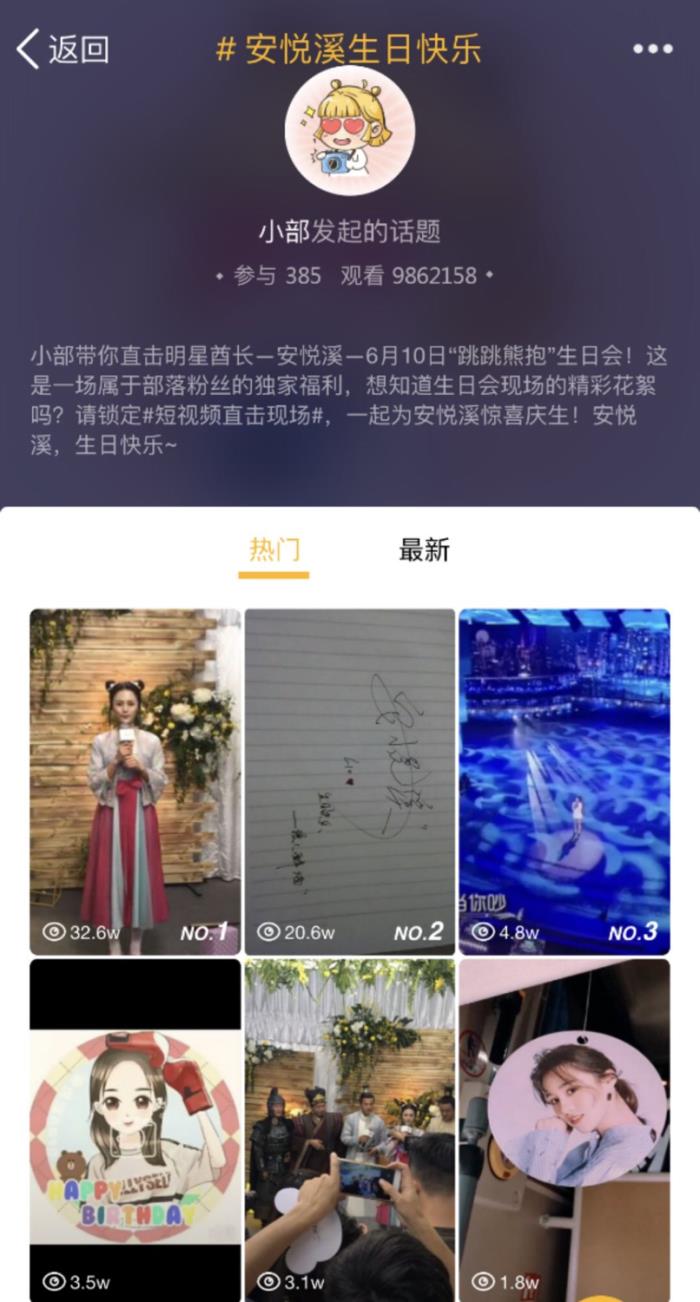Open the three-dot overflow menu
The width and height of the screenshot is (700, 1302).
(652, 48)
